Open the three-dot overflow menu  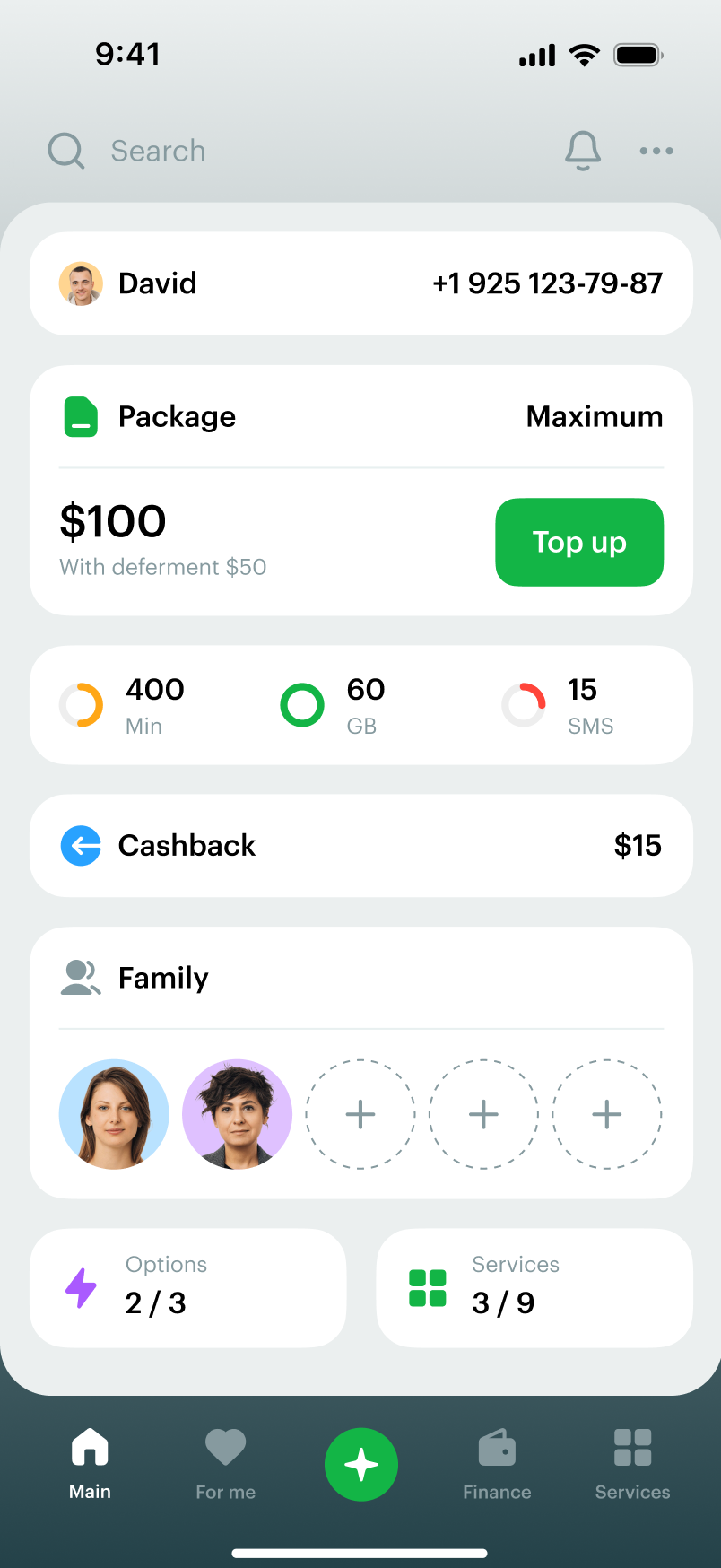click(x=656, y=151)
